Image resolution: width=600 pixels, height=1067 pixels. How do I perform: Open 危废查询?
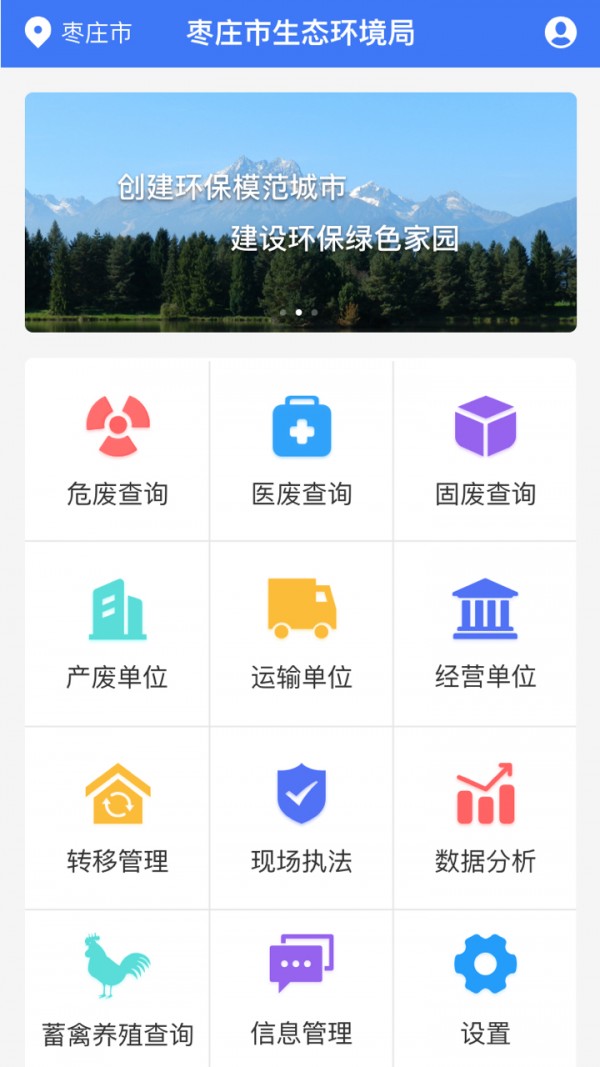[117, 451]
